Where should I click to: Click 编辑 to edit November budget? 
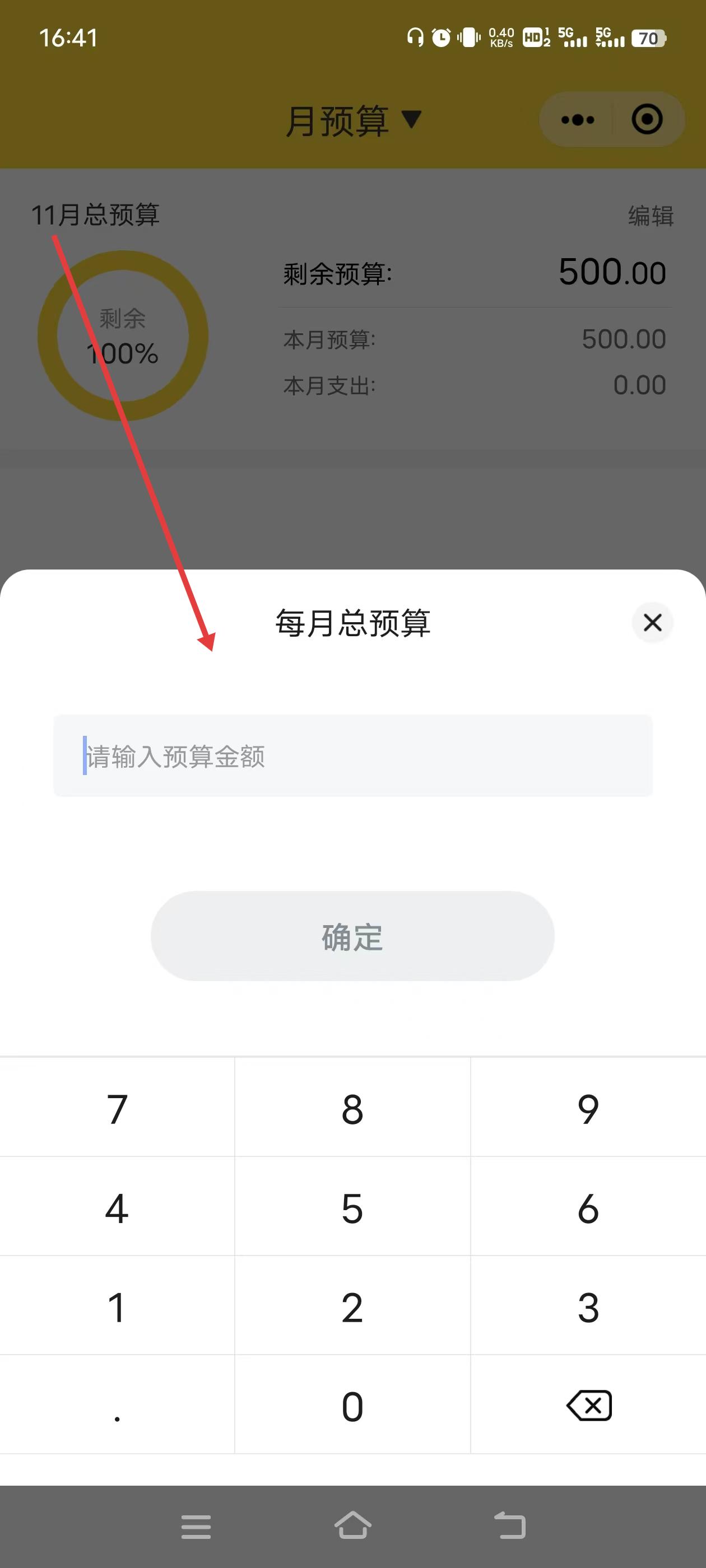651,215
